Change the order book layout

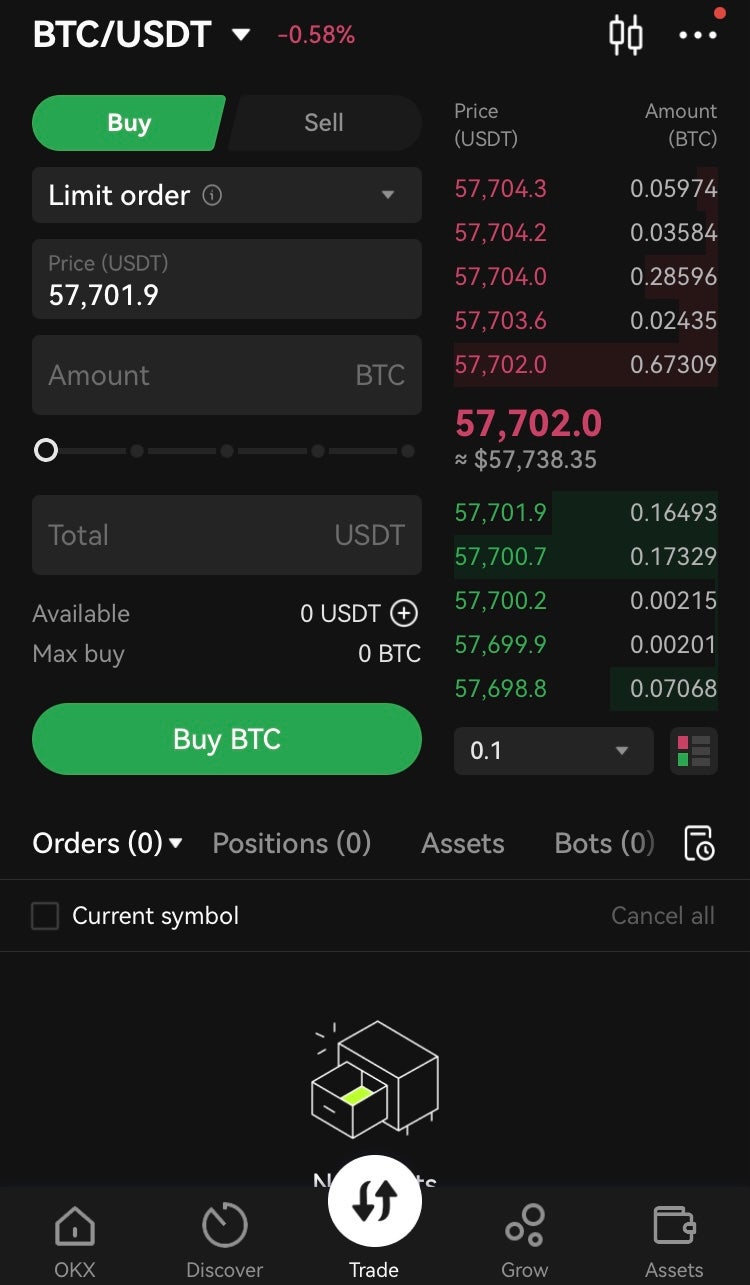tap(694, 751)
